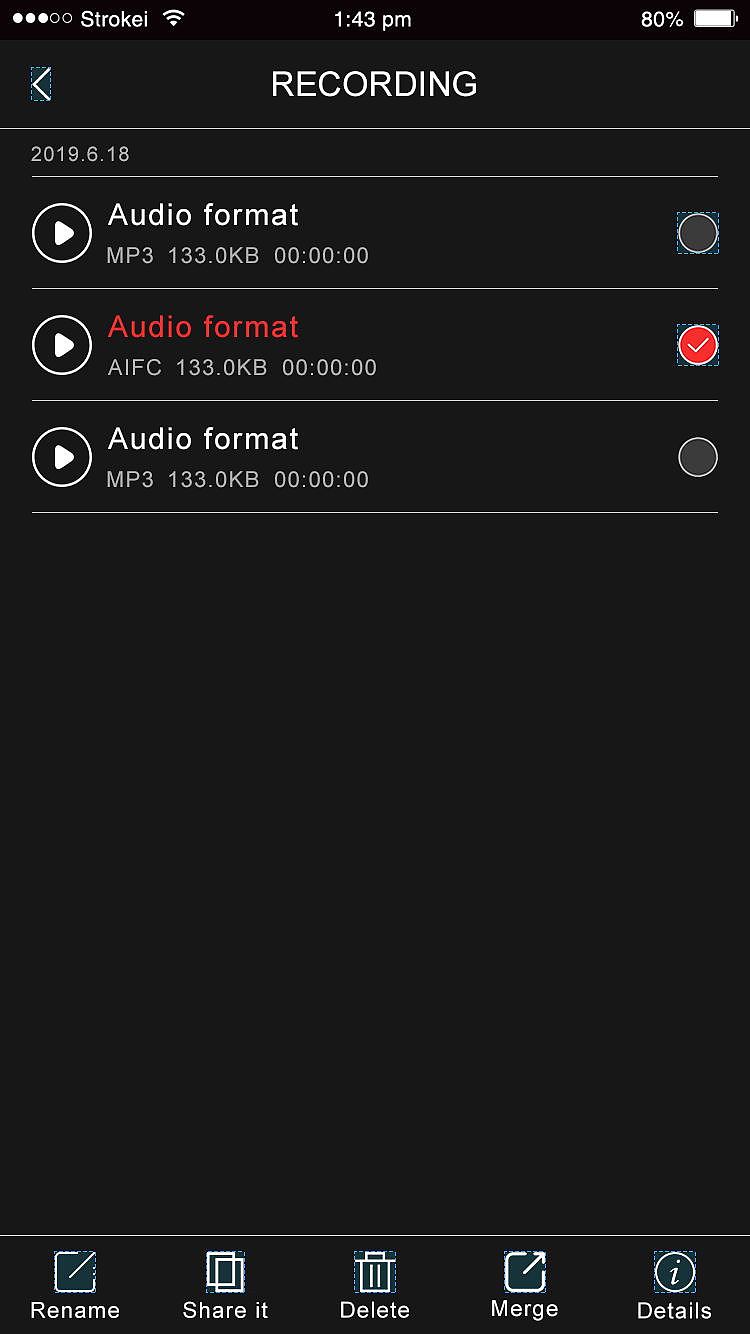This screenshot has width=750, height=1334.
Task: Select the red AIFC Audio format title
Action: tap(203, 327)
